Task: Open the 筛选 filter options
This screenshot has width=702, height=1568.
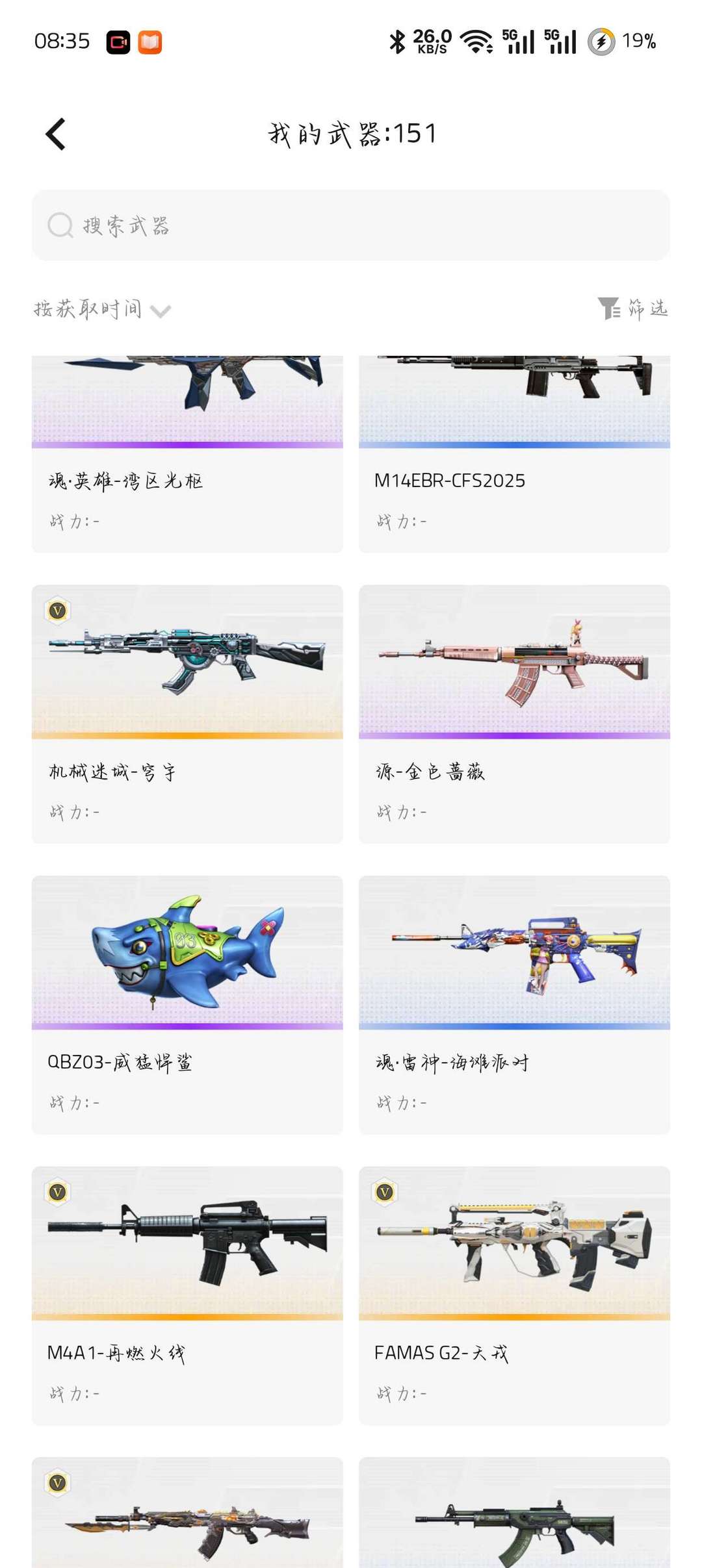Action: point(632,309)
